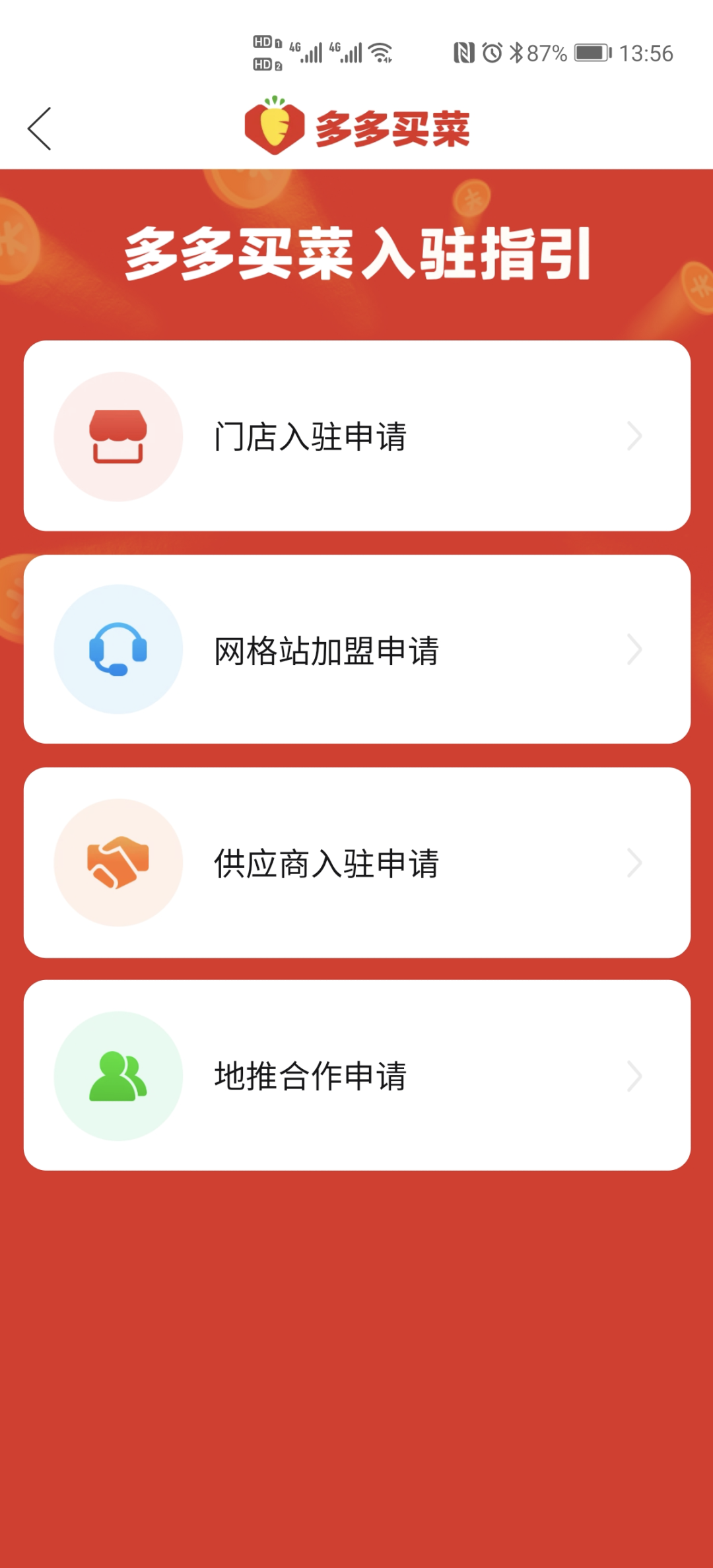Screen dimensions: 713x1568
Task: Tap the Bluetooth icon in status bar
Action: coord(516,51)
